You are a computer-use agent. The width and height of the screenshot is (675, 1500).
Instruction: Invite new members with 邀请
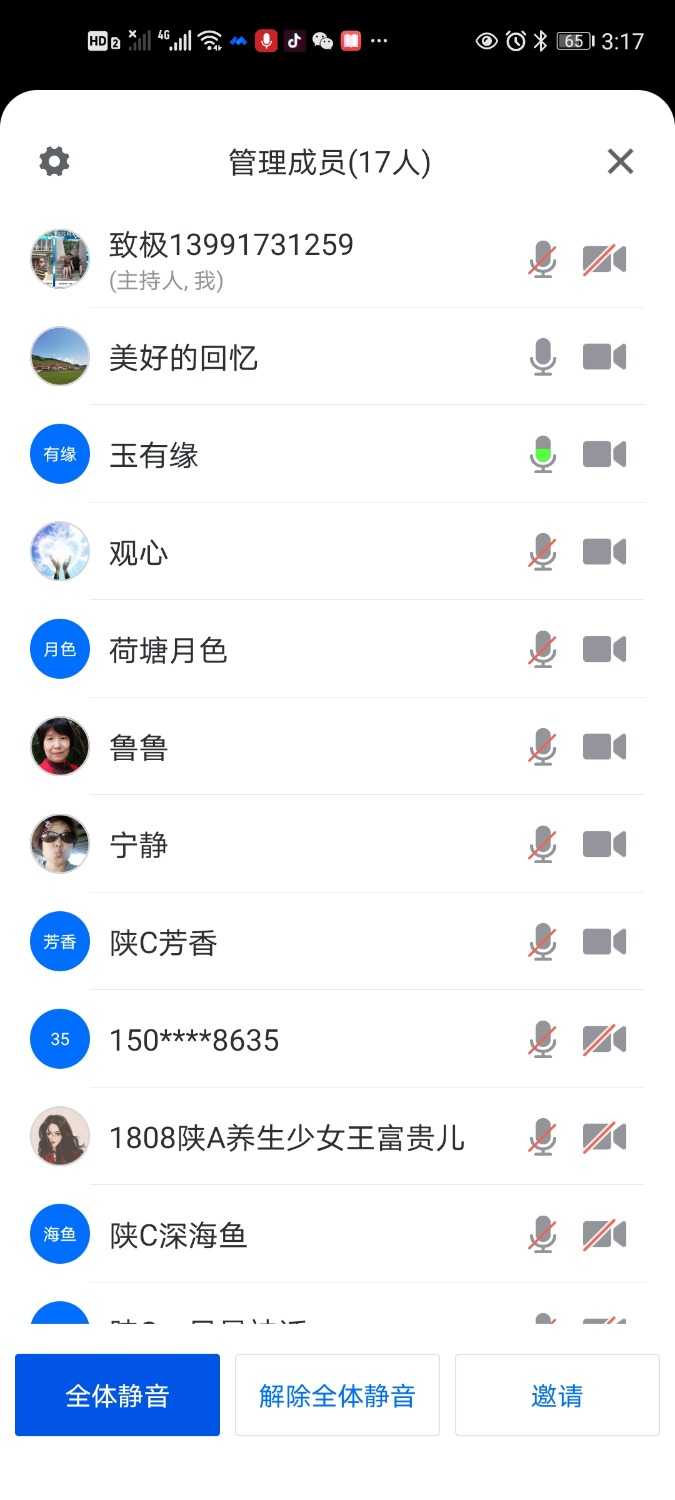557,1395
